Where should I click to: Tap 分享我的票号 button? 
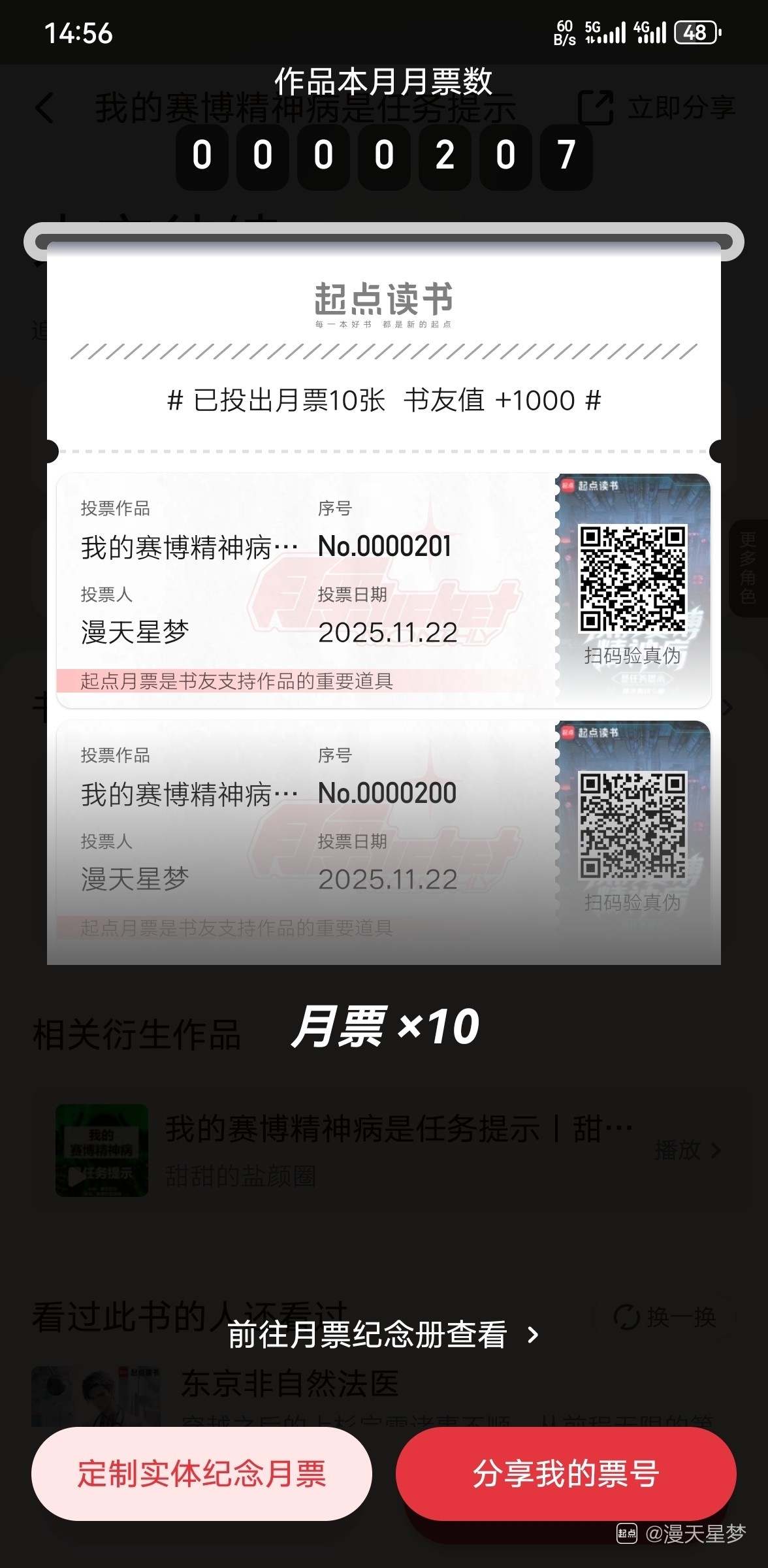coord(566,1474)
